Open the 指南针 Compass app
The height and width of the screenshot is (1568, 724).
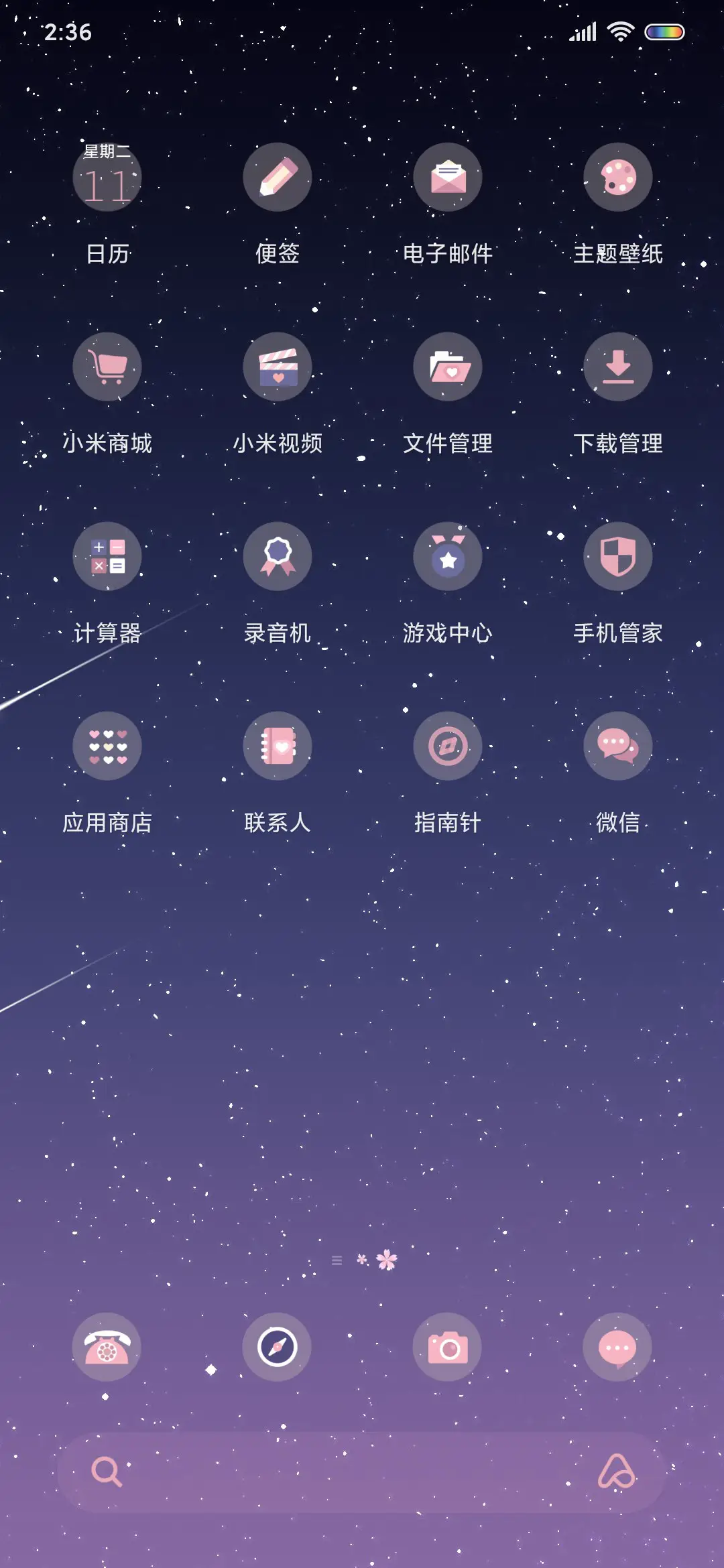click(447, 746)
